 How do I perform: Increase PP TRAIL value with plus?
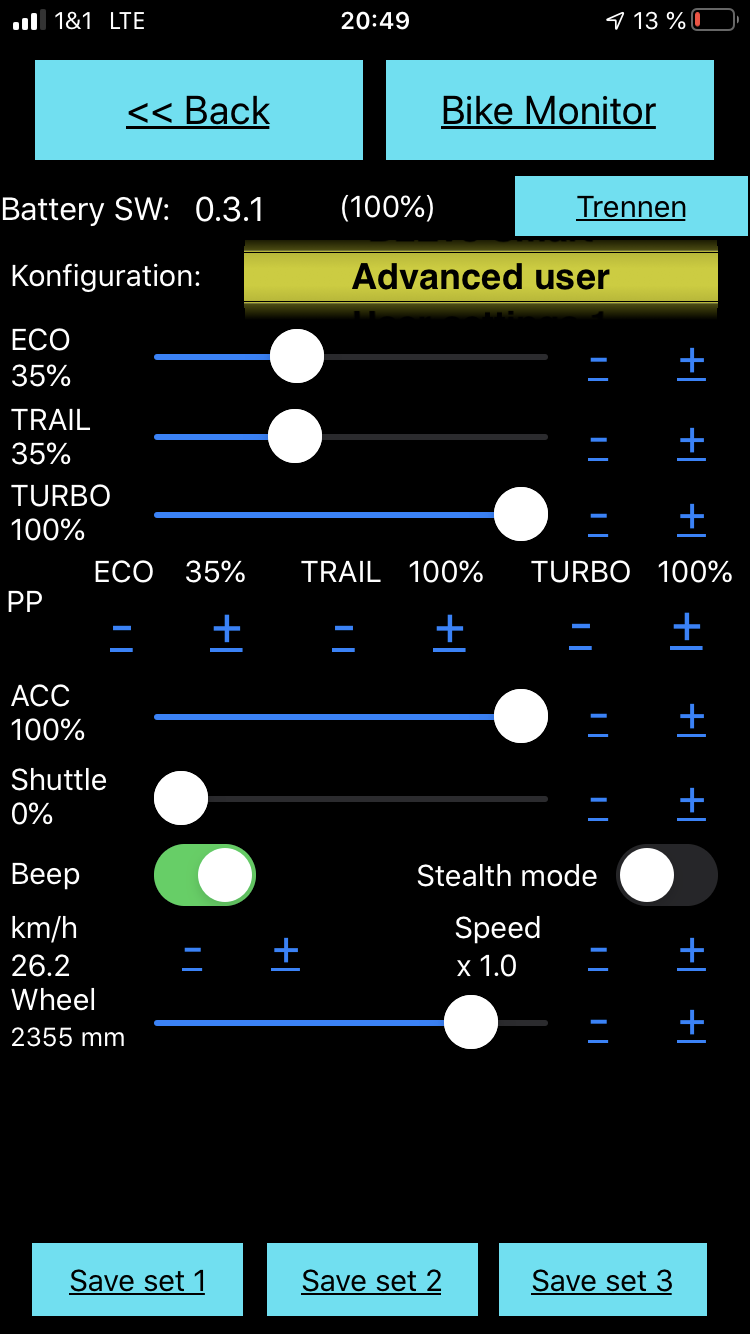(x=449, y=632)
